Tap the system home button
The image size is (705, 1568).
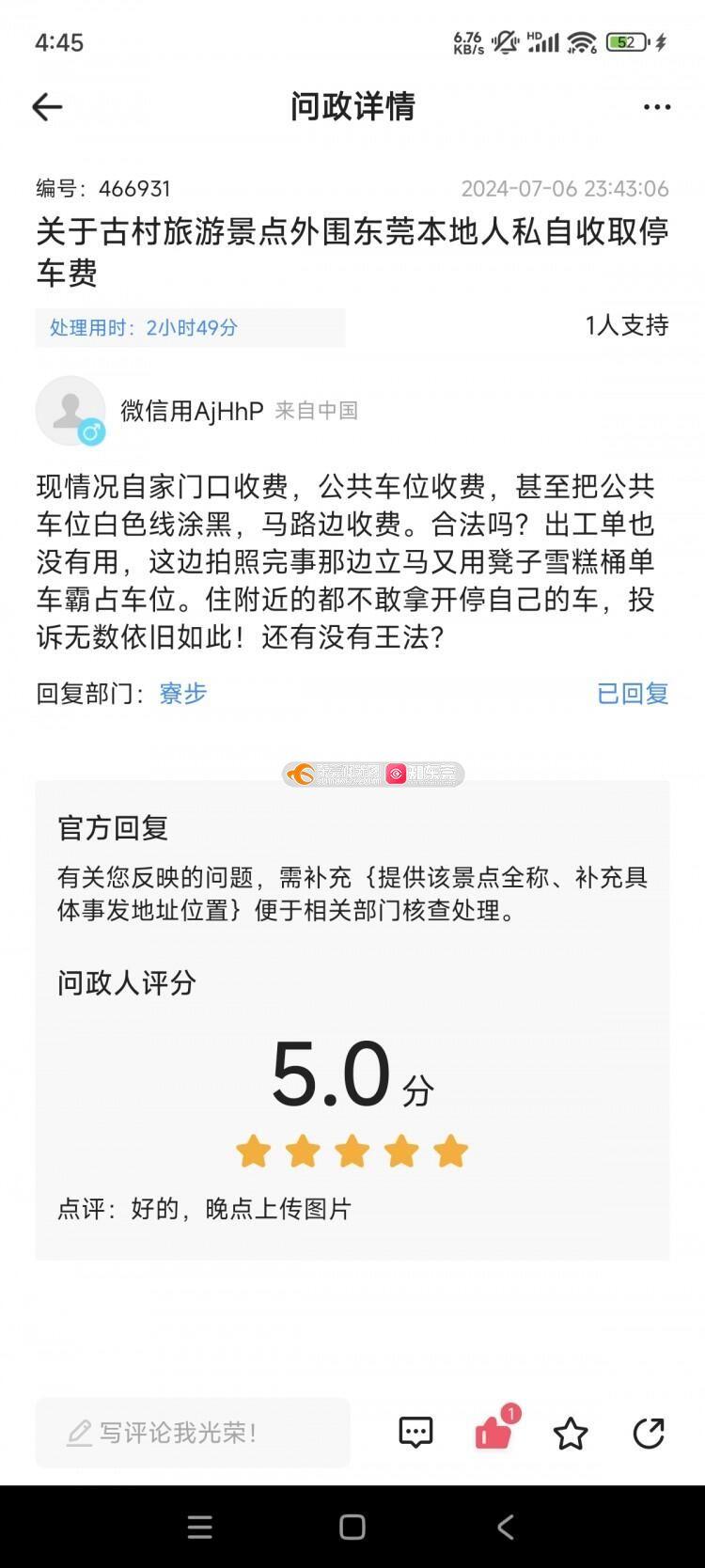pos(352,1527)
